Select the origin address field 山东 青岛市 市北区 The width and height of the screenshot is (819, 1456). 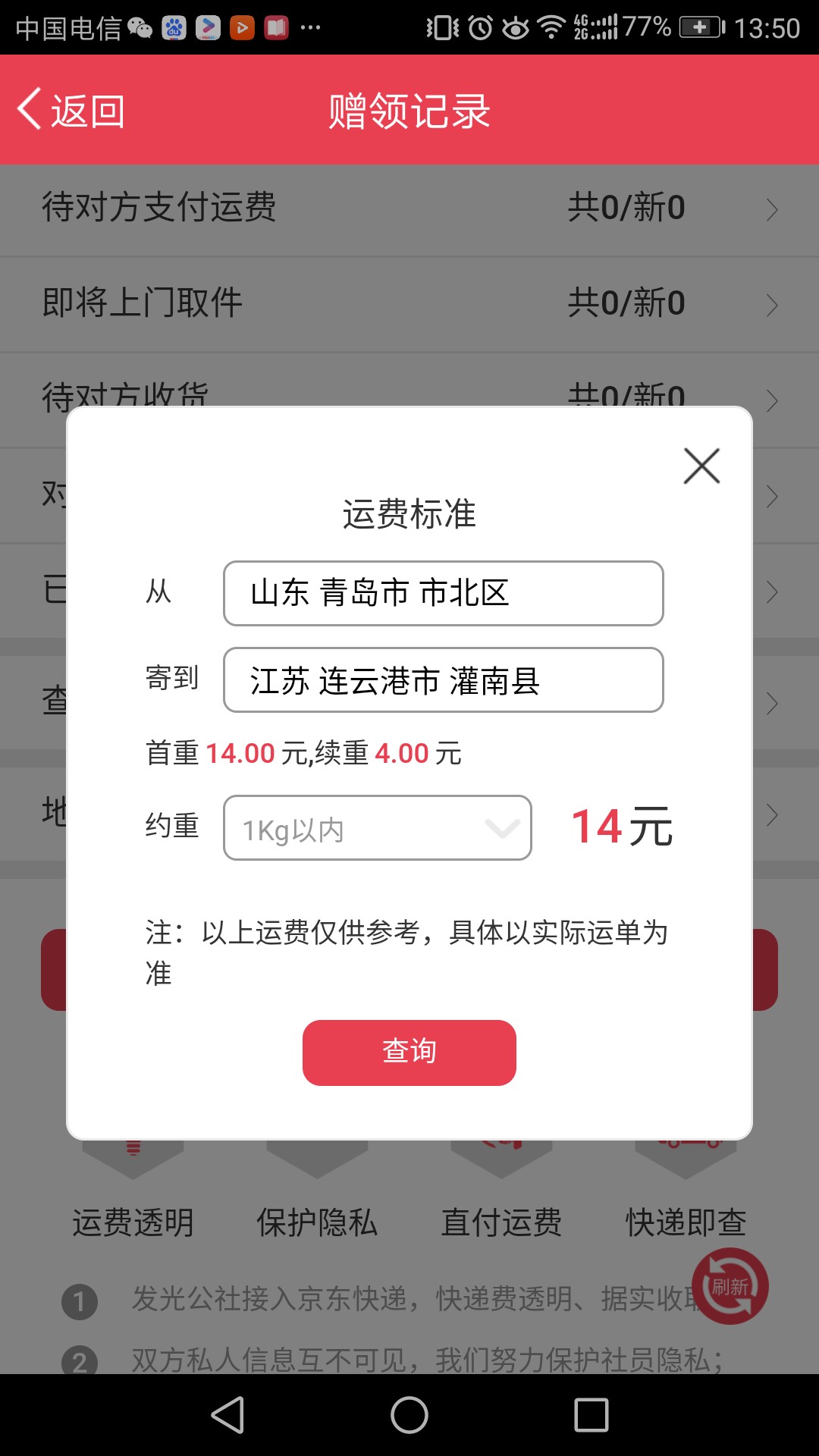click(x=444, y=593)
